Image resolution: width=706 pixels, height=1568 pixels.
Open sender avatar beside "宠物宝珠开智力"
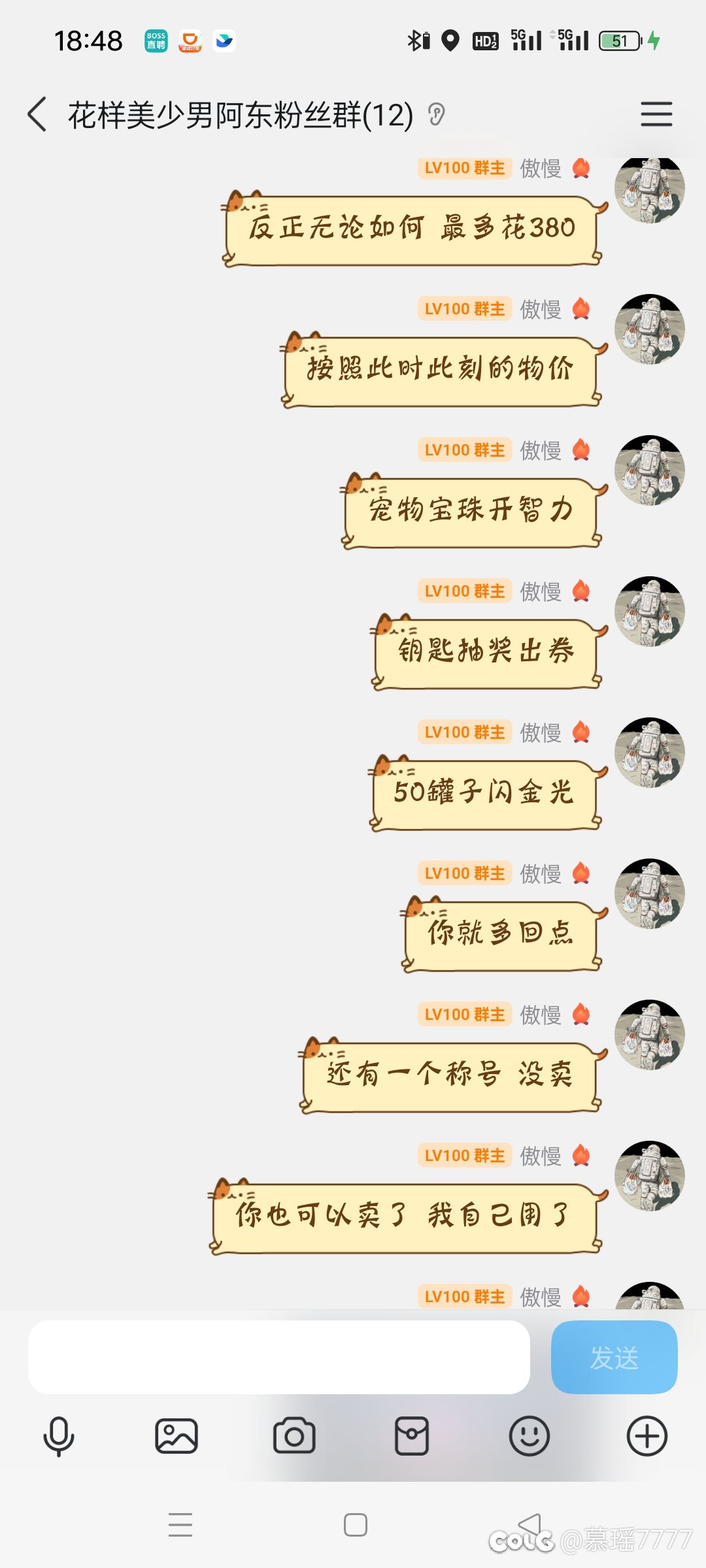650,470
